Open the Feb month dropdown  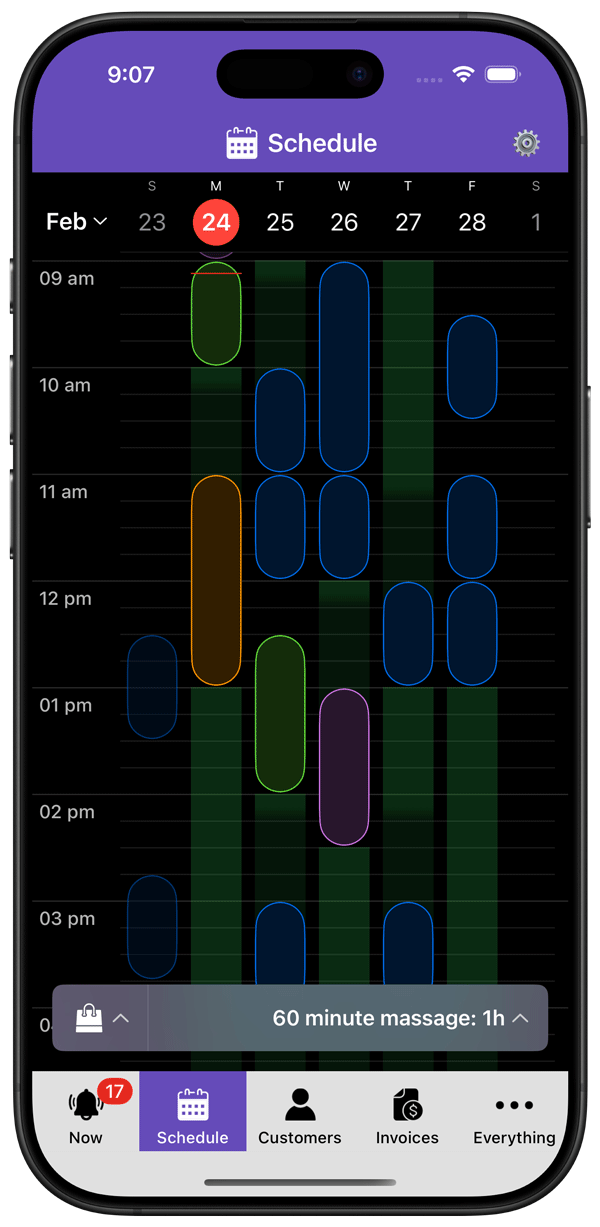pos(77,222)
